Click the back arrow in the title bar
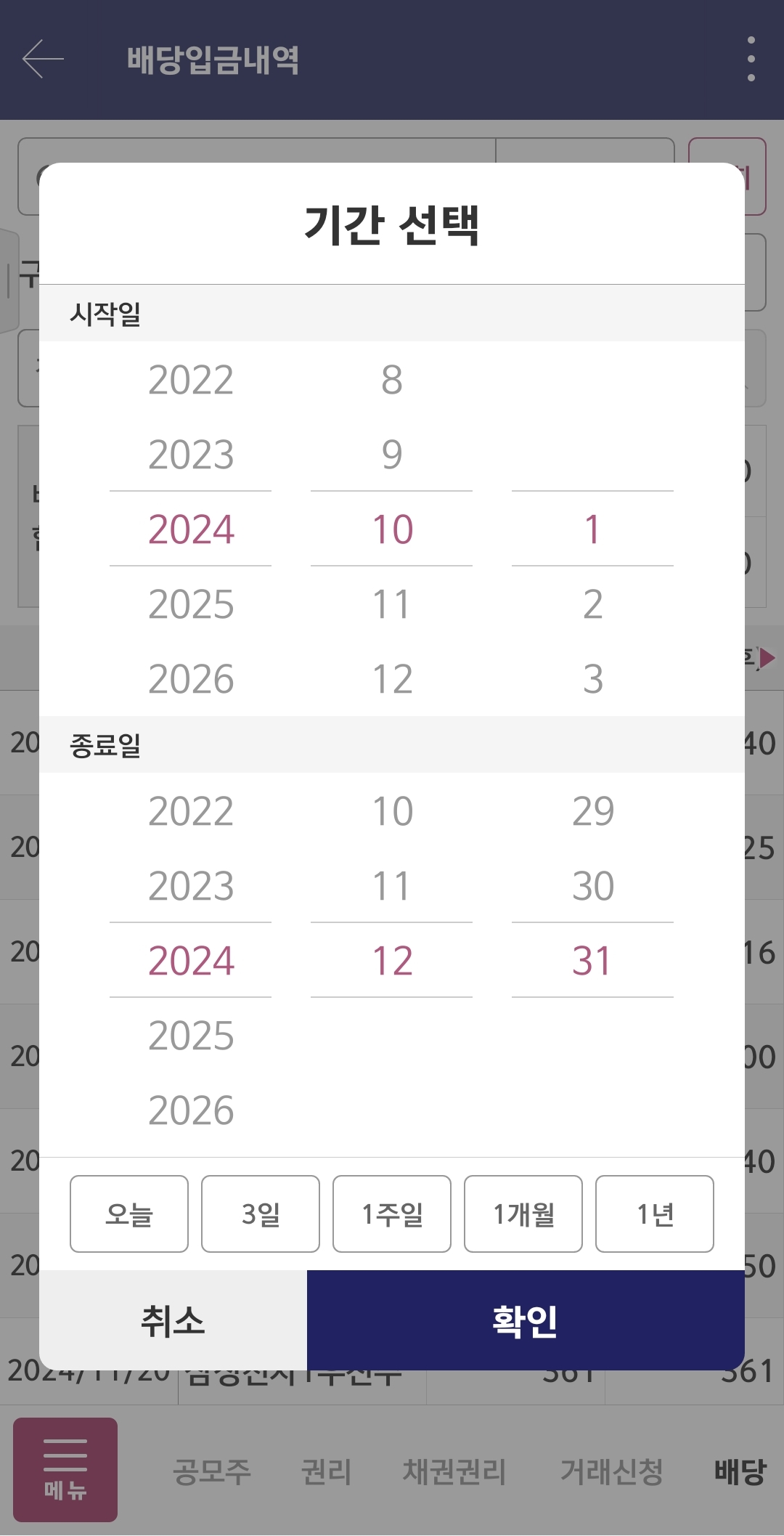 (x=40, y=60)
